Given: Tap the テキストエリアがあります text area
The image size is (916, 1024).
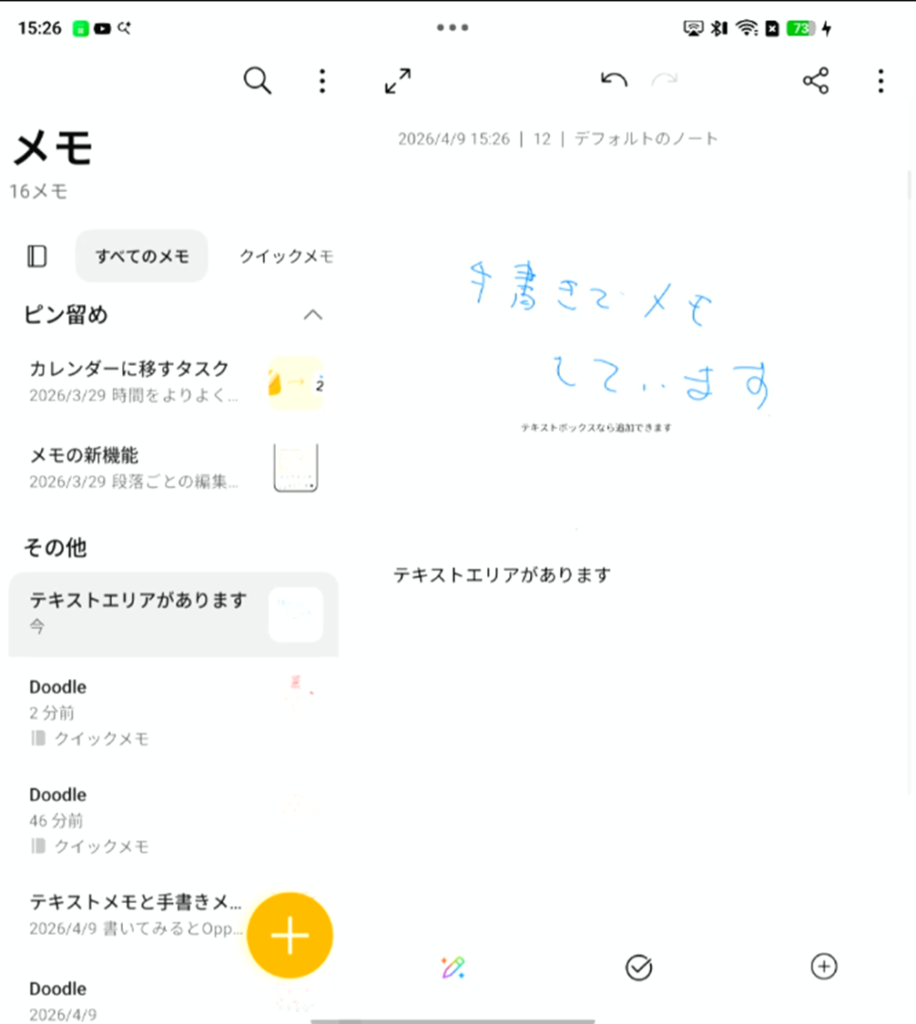Looking at the screenshot, I should [x=501, y=575].
